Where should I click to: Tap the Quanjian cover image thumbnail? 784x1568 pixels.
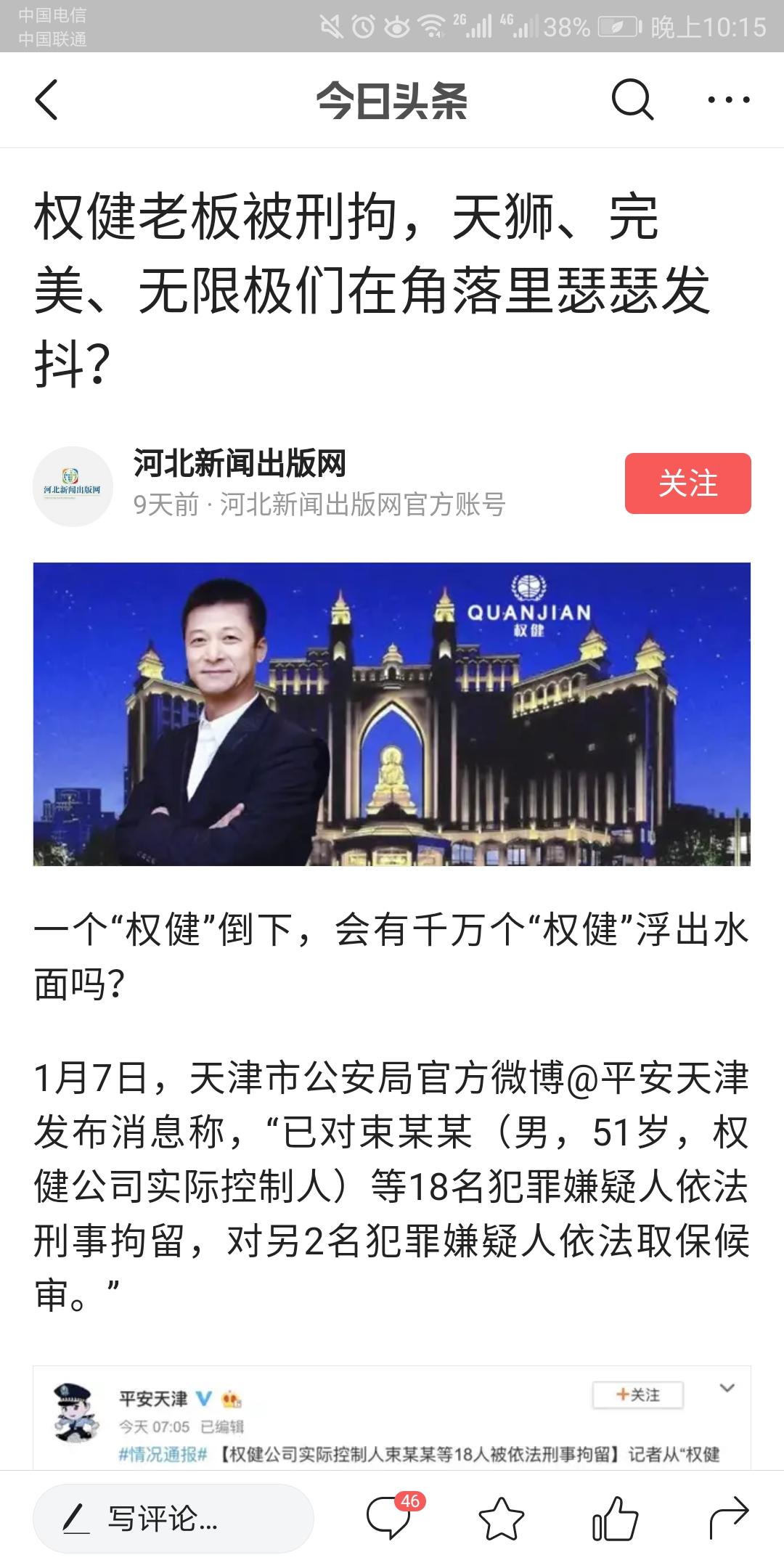392,715
